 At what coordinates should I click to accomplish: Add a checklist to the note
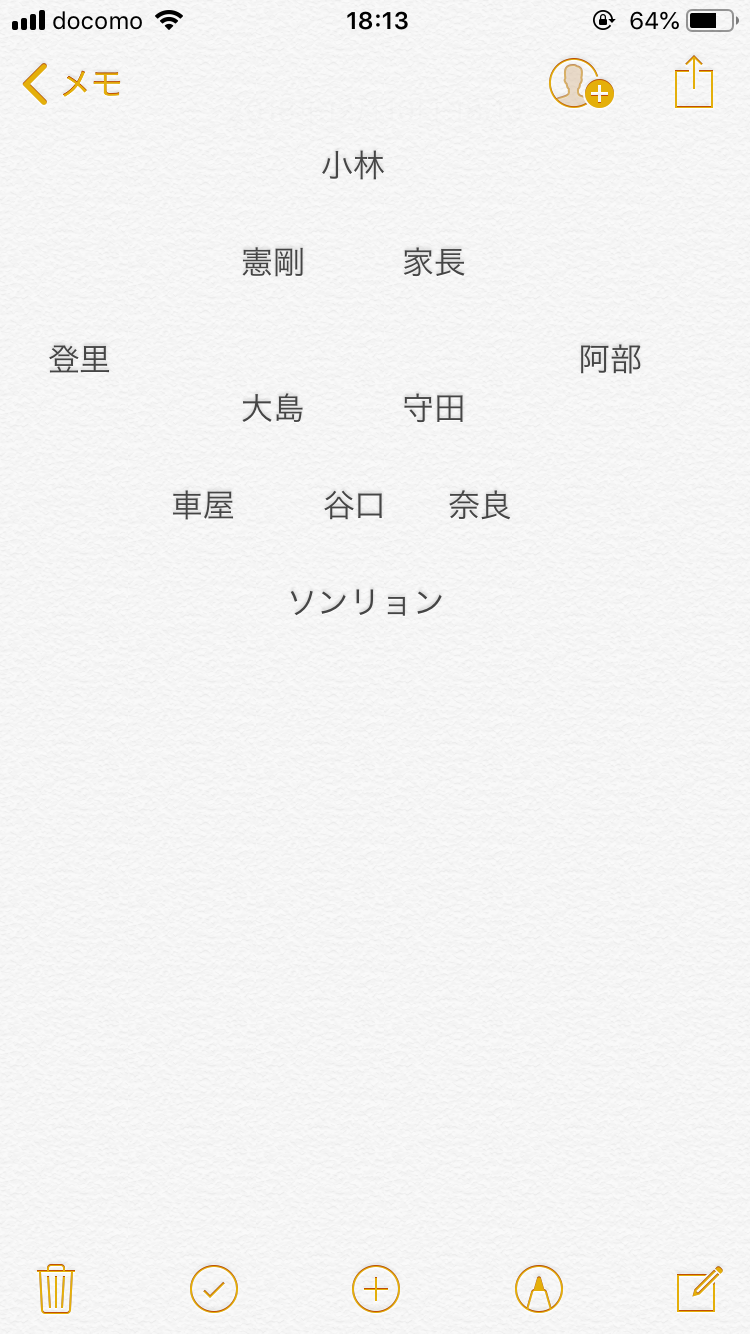point(214,1289)
